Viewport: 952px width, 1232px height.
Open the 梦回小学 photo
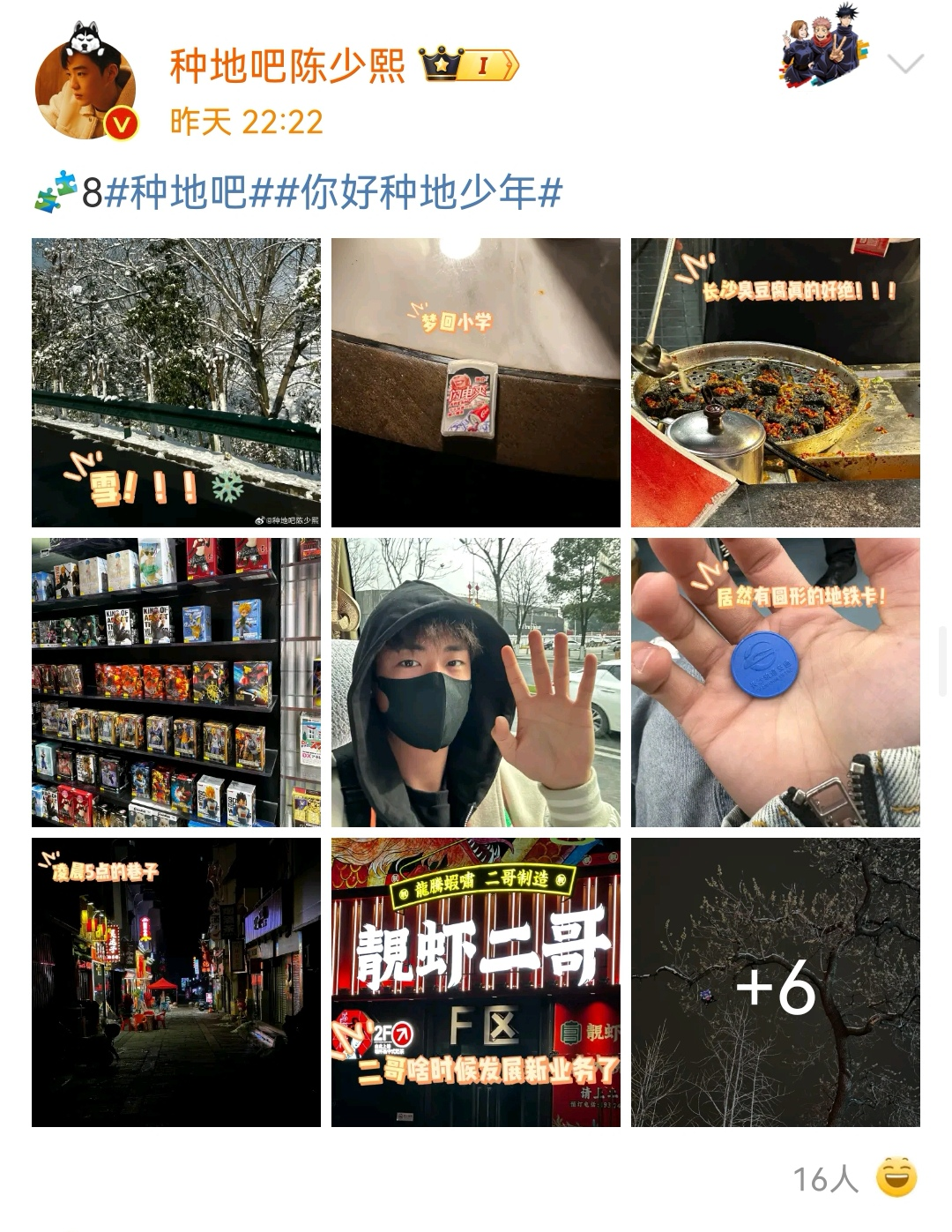pyautogui.click(x=476, y=383)
